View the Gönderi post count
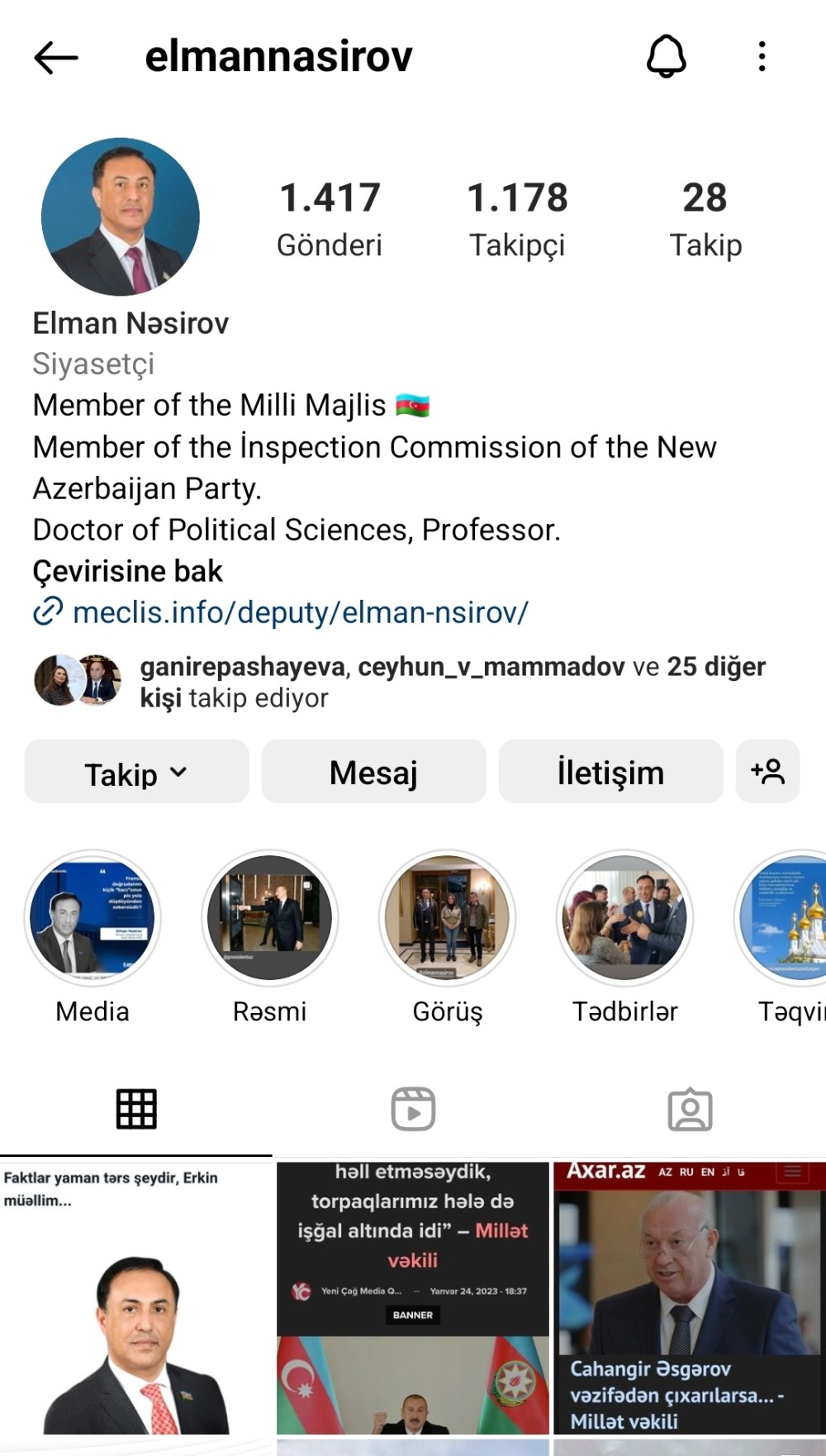This screenshot has width=826, height=1456. tap(330, 215)
